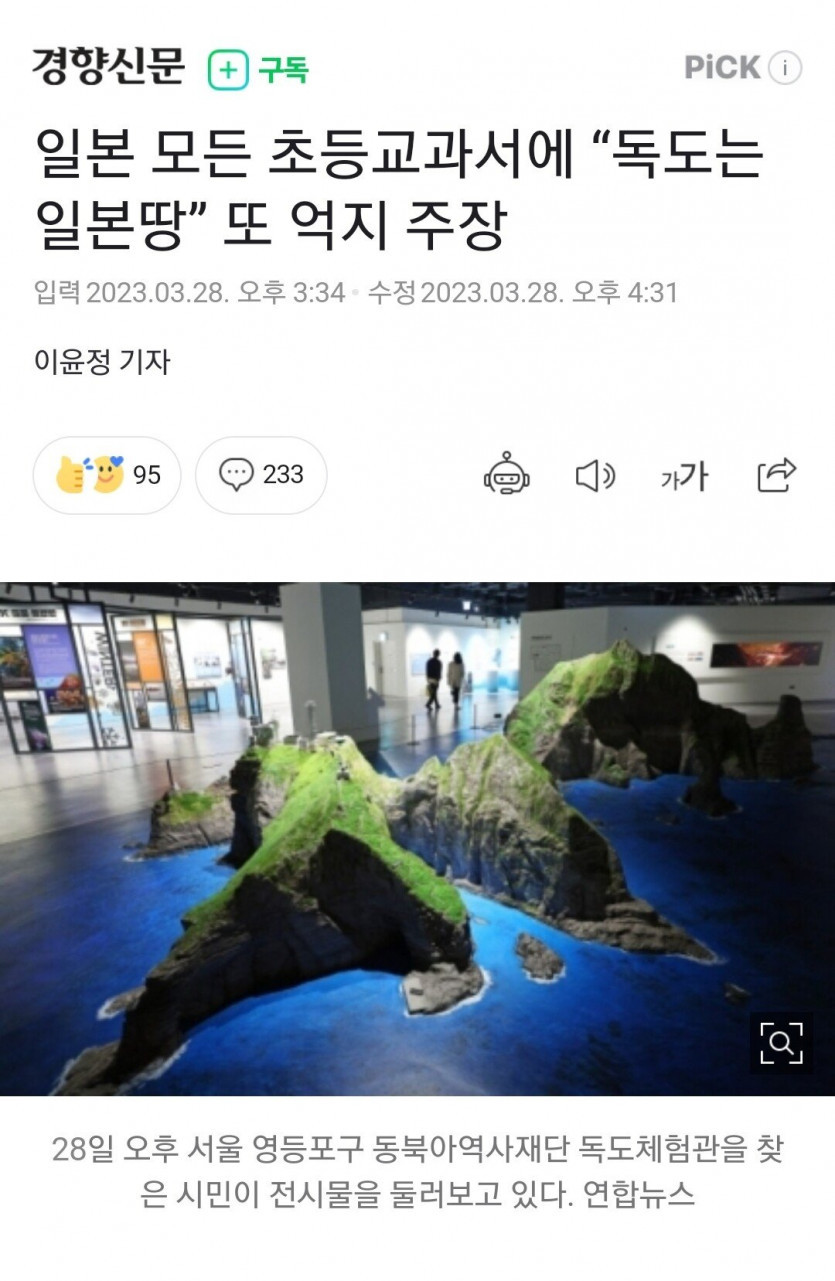Open reporter 이윤정 기자's page
This screenshot has height=1281, width=835.
pyautogui.click(x=103, y=361)
